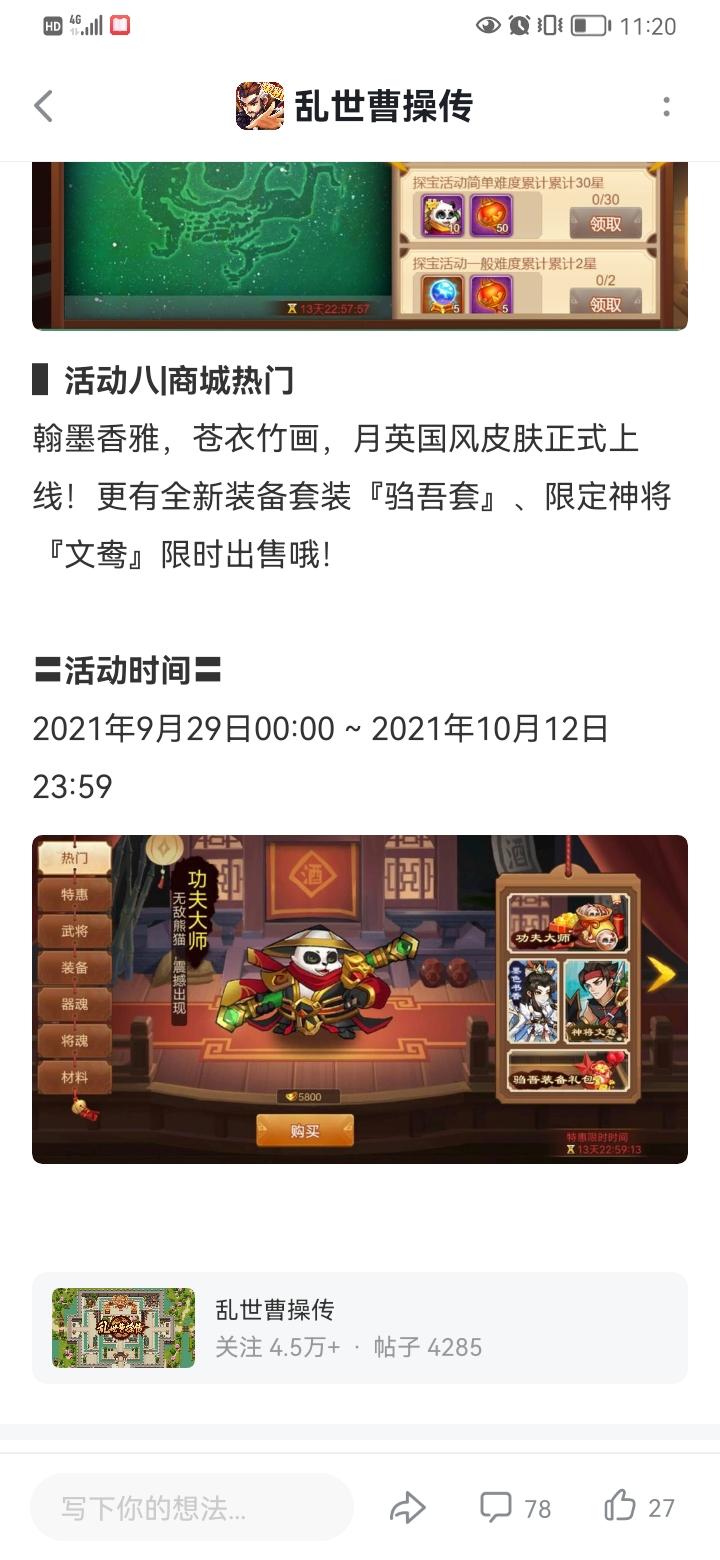The height and width of the screenshot is (1560, 720).
Task: Click the pumpkin reward icon labeled 50
Action: coord(491,214)
